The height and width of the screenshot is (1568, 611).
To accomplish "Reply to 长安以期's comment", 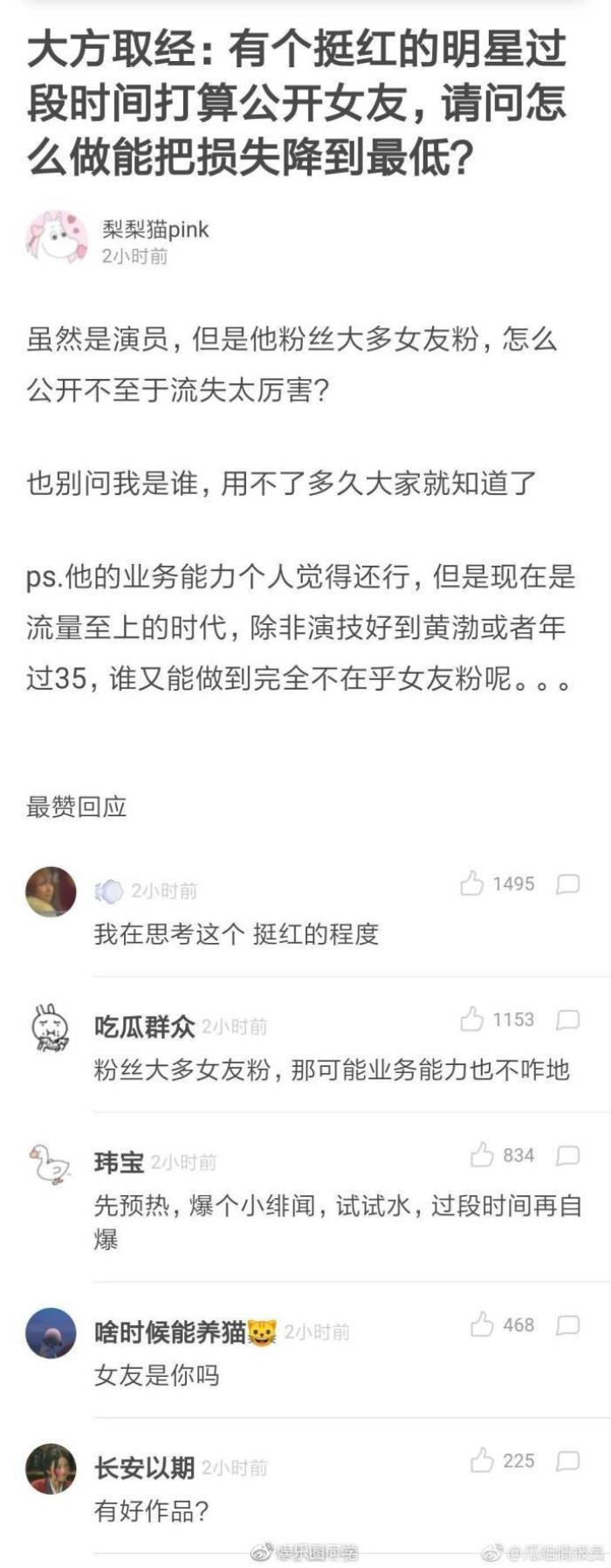I will coord(567,1461).
